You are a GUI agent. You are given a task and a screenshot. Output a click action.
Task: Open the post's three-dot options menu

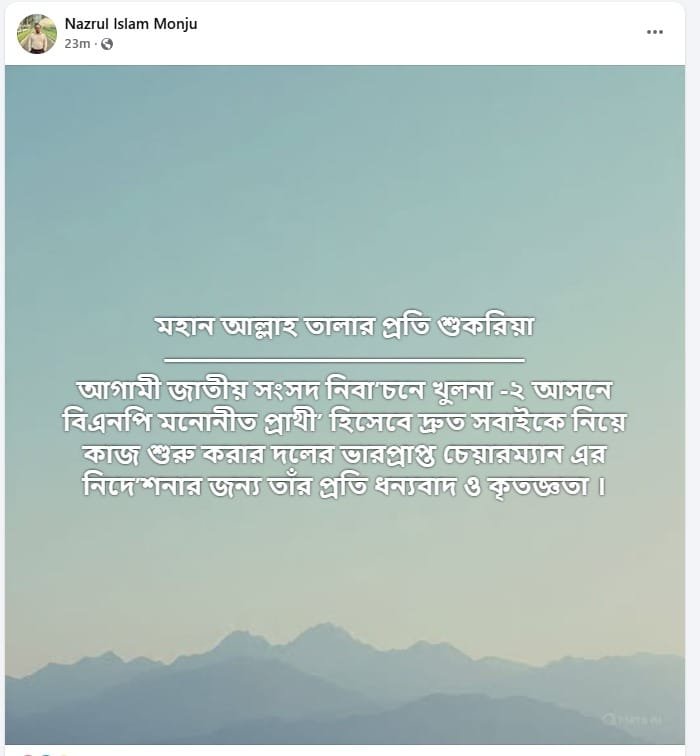655,32
